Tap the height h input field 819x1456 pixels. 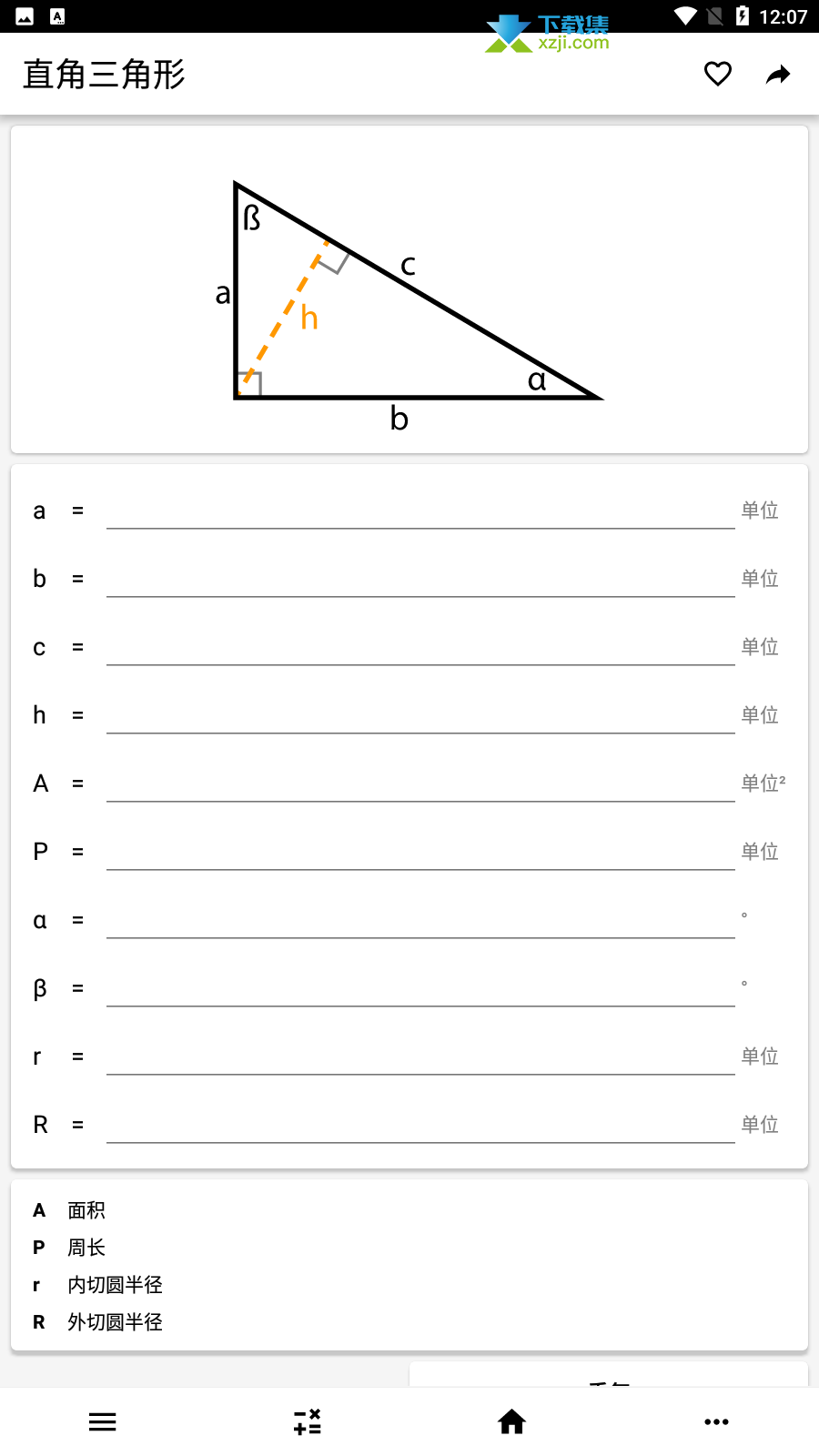pyautogui.click(x=420, y=714)
